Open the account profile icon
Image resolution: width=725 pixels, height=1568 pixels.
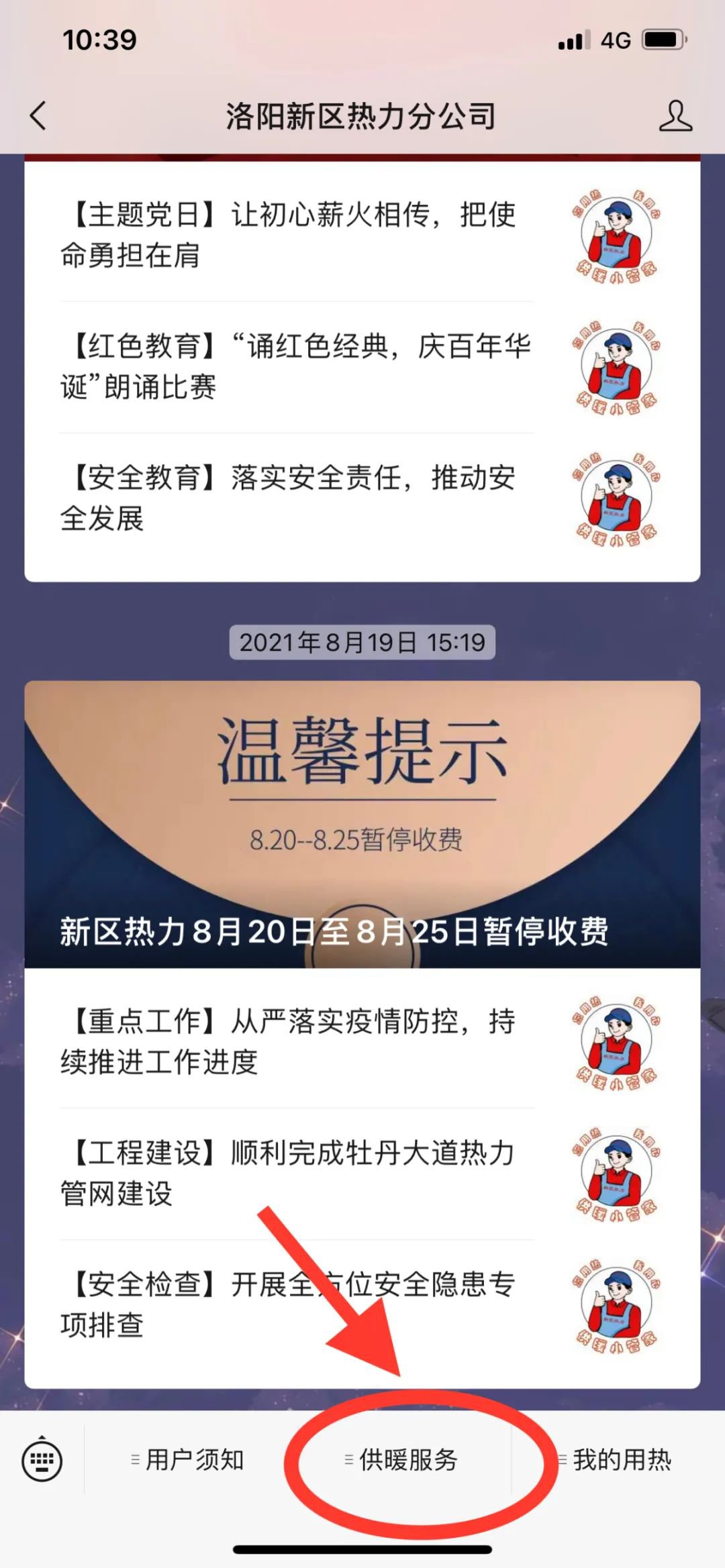pyautogui.click(x=675, y=116)
